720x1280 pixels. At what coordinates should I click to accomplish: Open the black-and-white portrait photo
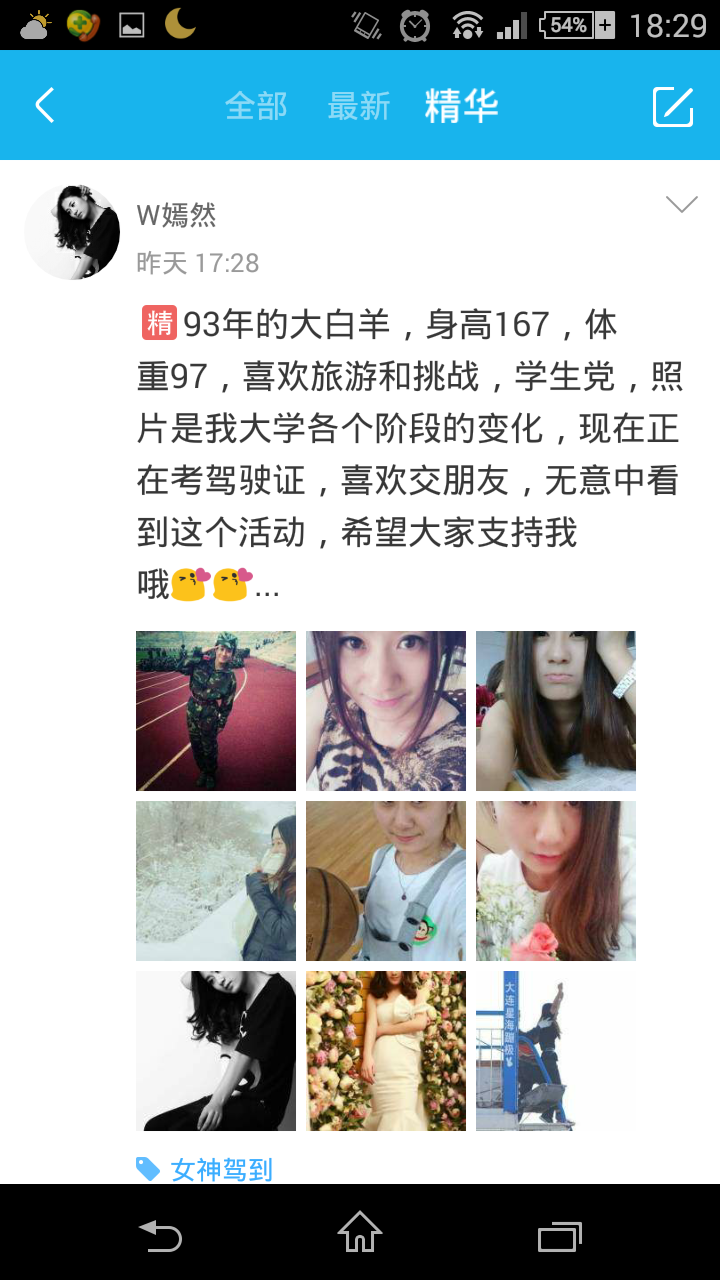coord(216,1051)
